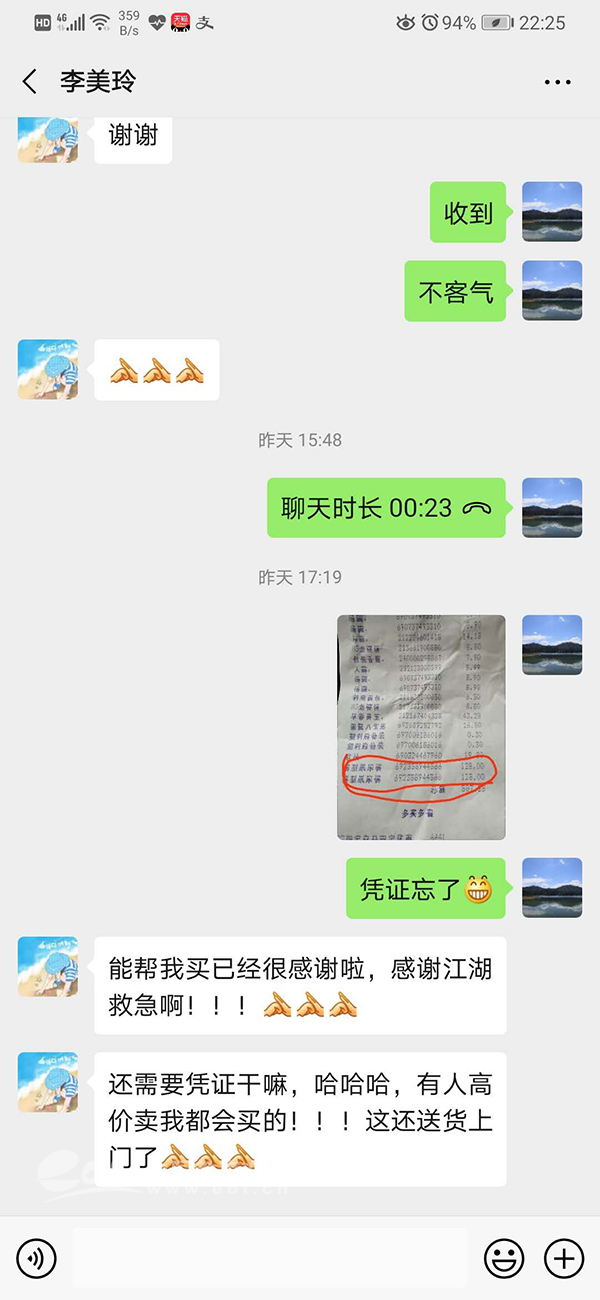Switch to voice message input
Screen dimensions: 600x1300
[x=37, y=1257]
